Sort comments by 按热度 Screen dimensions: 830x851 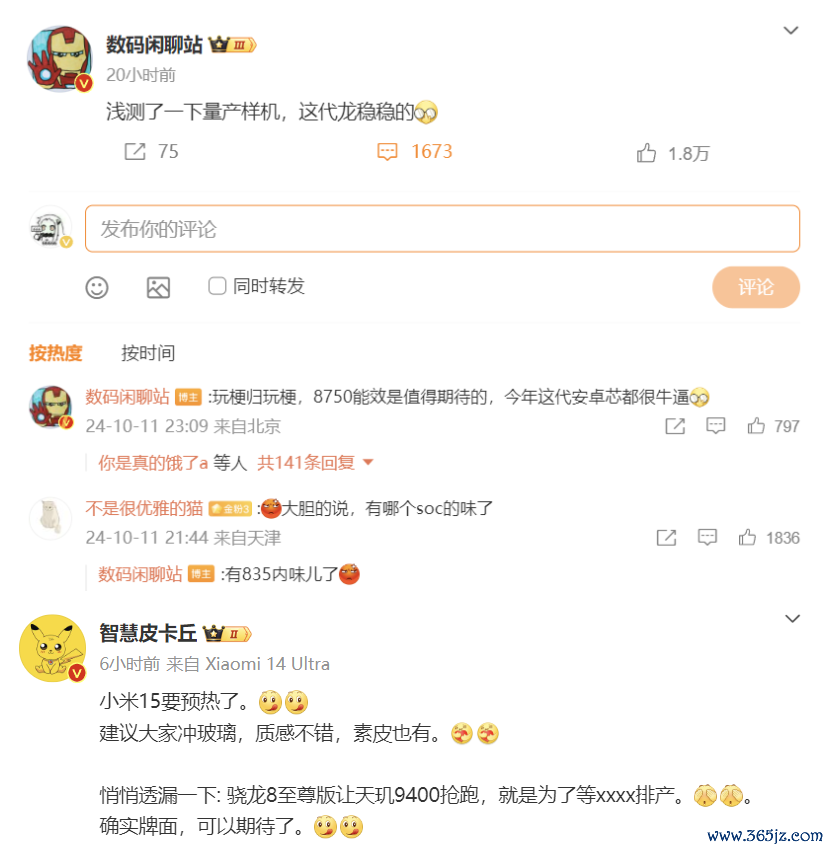[x=55, y=353]
